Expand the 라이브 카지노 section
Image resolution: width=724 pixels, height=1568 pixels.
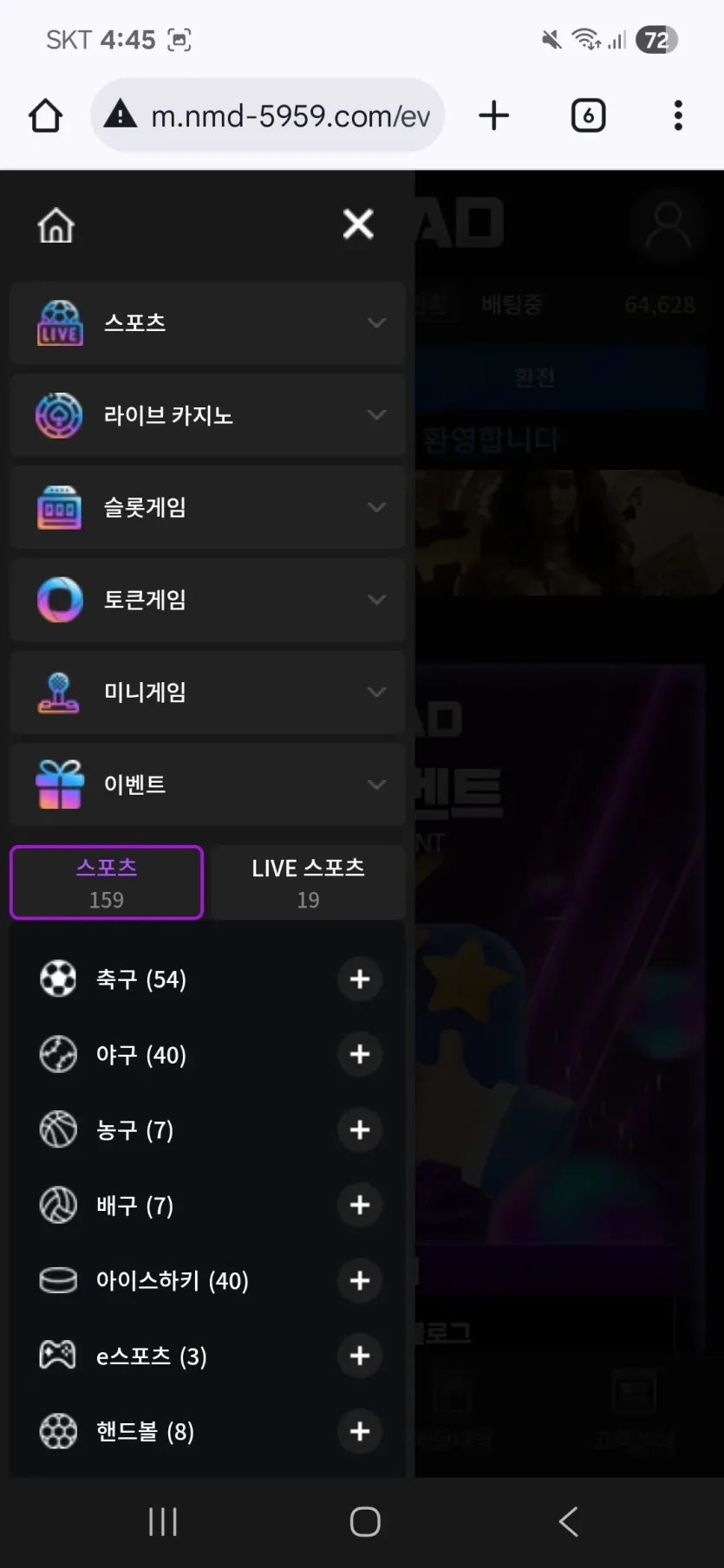pyautogui.click(x=207, y=415)
